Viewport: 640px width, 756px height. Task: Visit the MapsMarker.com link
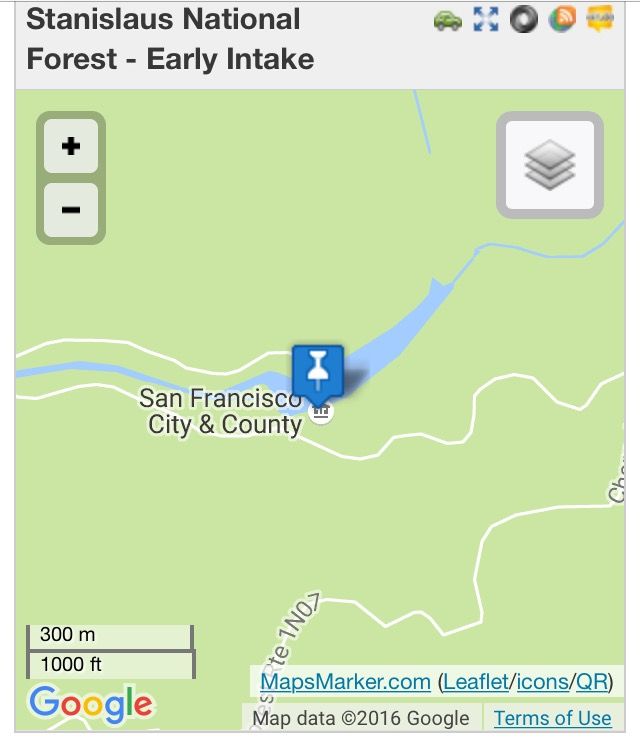click(x=345, y=682)
